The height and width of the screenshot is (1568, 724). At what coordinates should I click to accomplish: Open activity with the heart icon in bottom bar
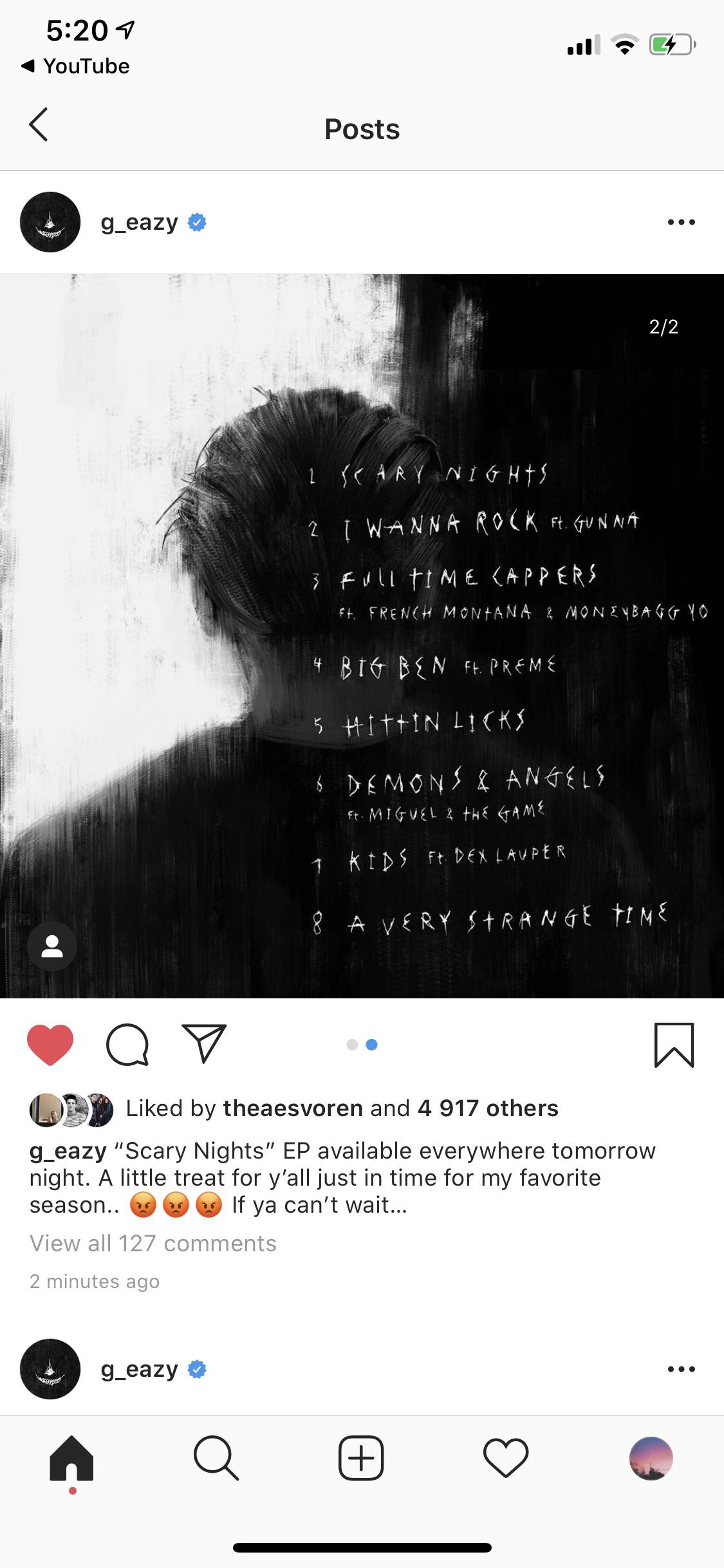tap(506, 1459)
